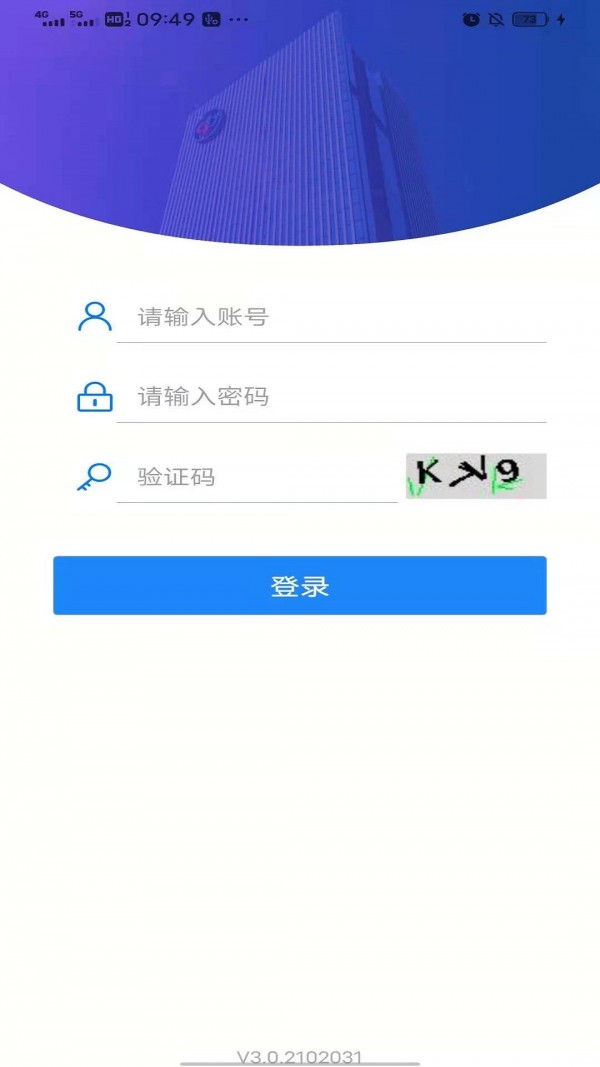Tap the account number input field

pos(330,318)
